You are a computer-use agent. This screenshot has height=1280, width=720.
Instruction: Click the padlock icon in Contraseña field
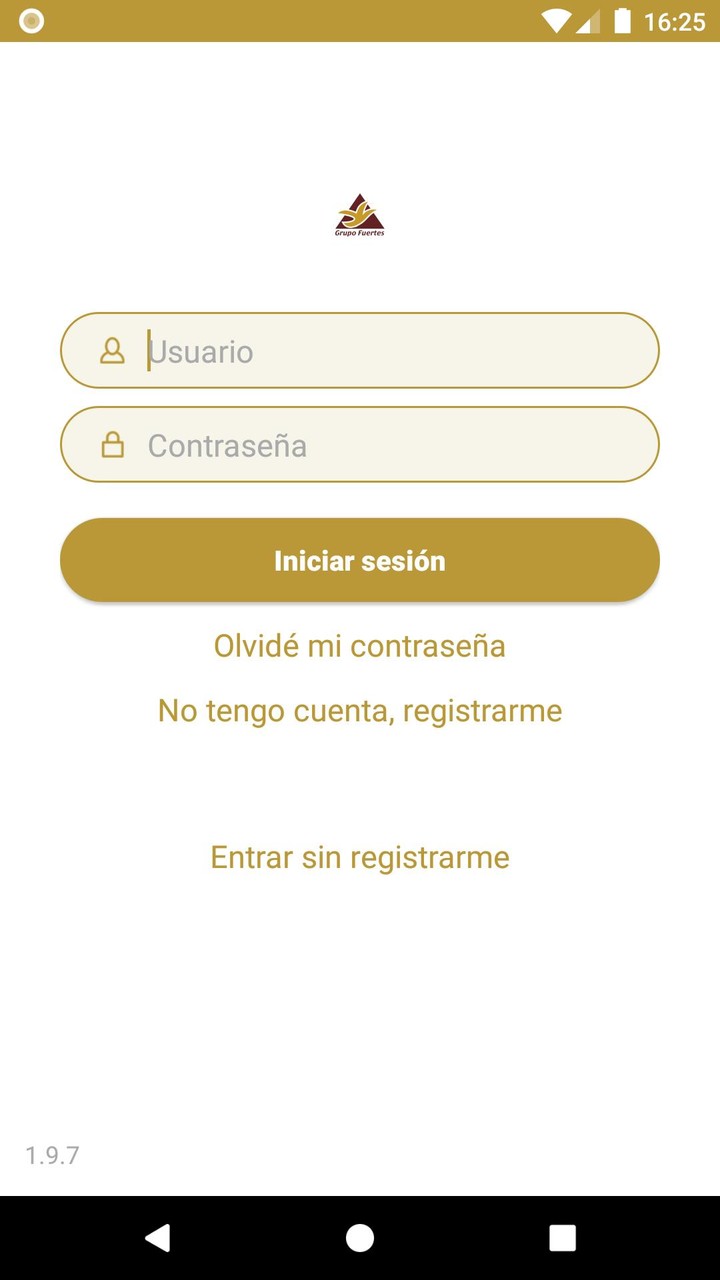coord(112,444)
